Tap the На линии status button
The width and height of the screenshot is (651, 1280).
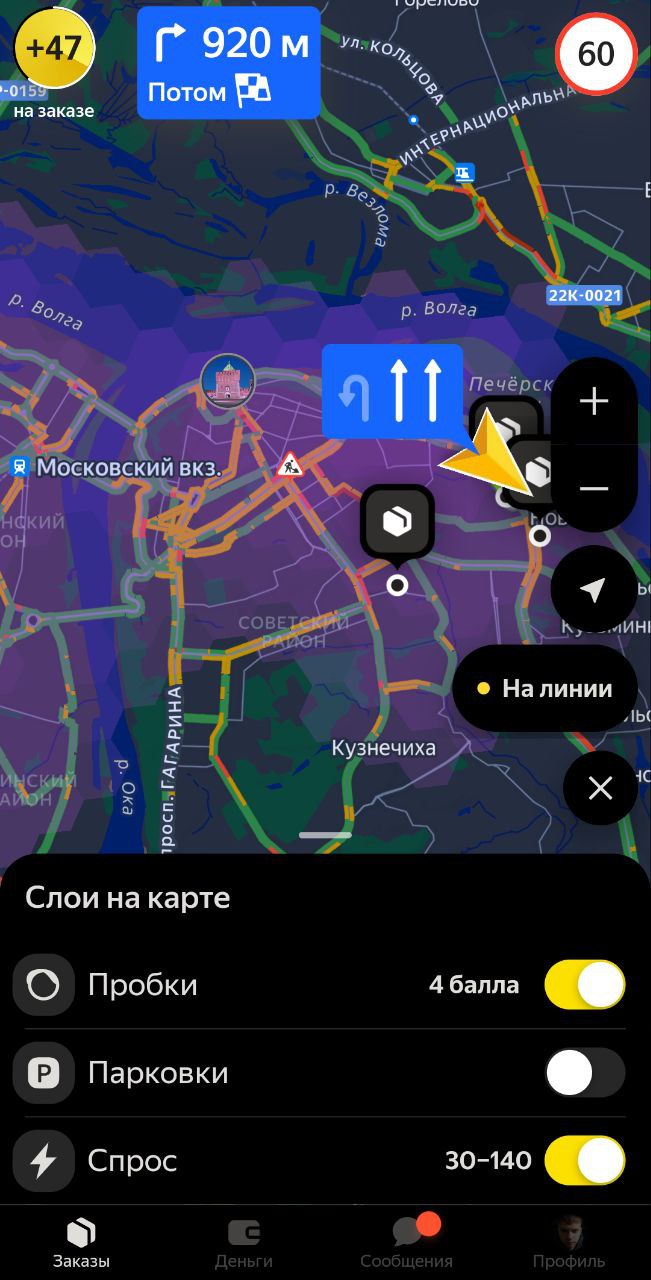[x=545, y=688]
